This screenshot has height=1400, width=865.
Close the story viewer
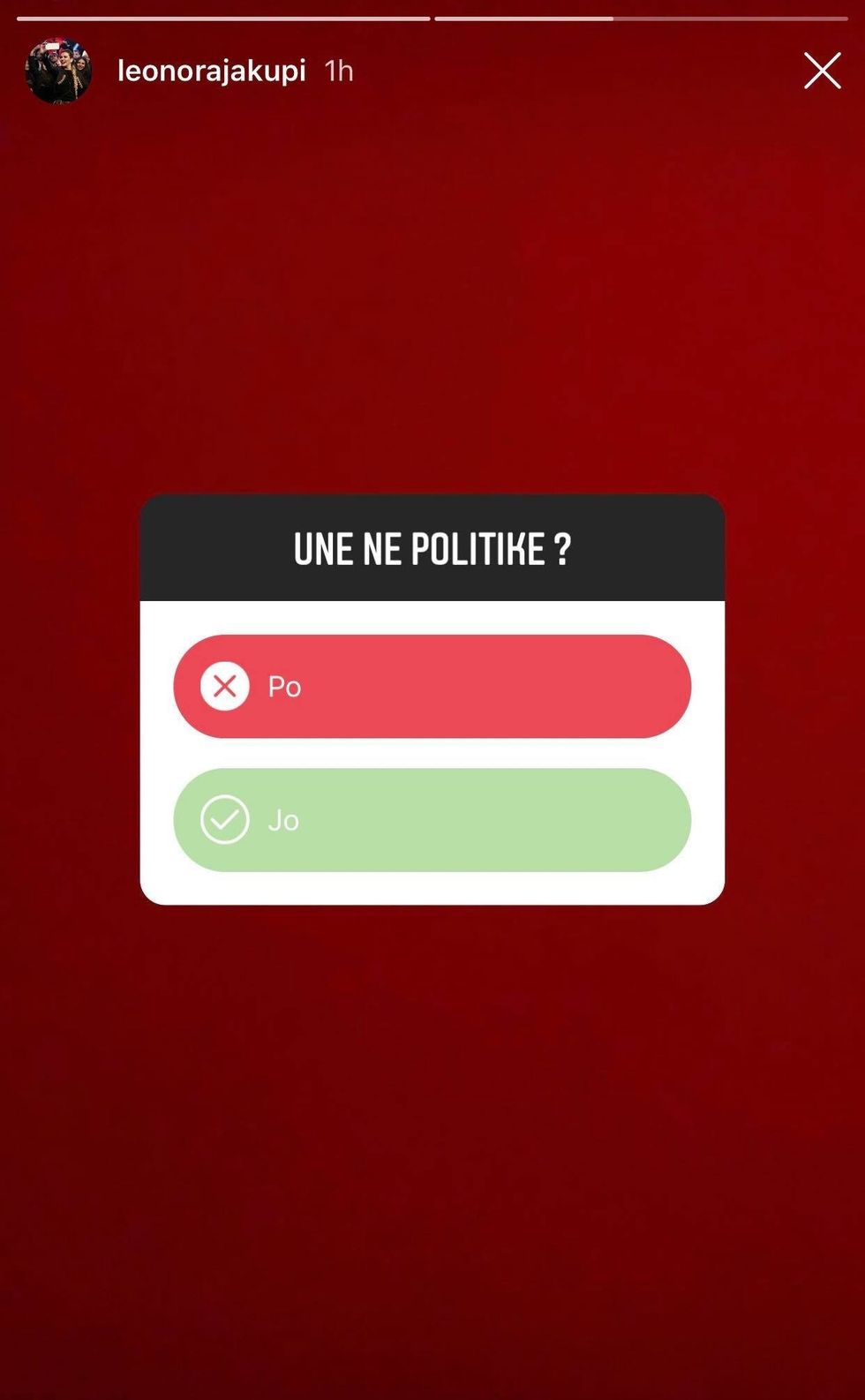(x=822, y=71)
